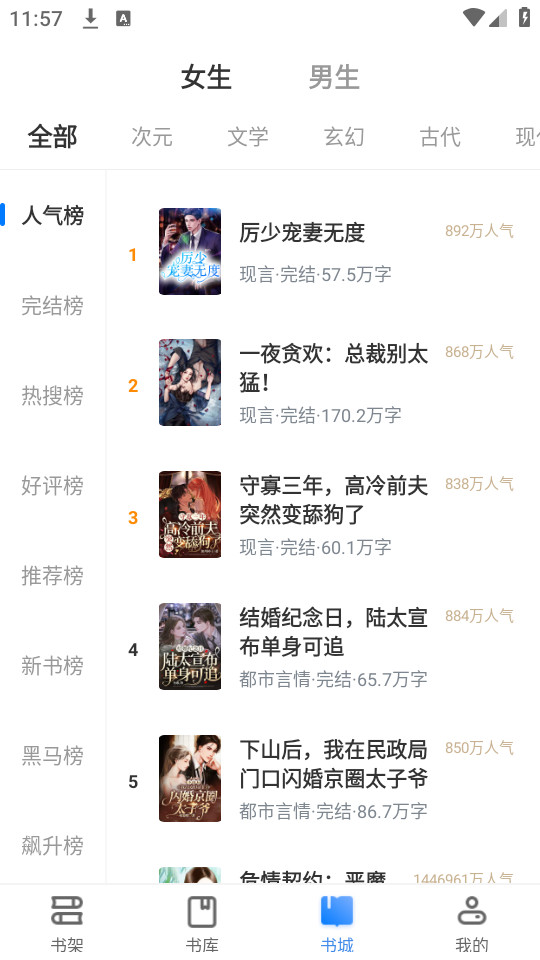Go to the 书库 tab

[202, 923]
